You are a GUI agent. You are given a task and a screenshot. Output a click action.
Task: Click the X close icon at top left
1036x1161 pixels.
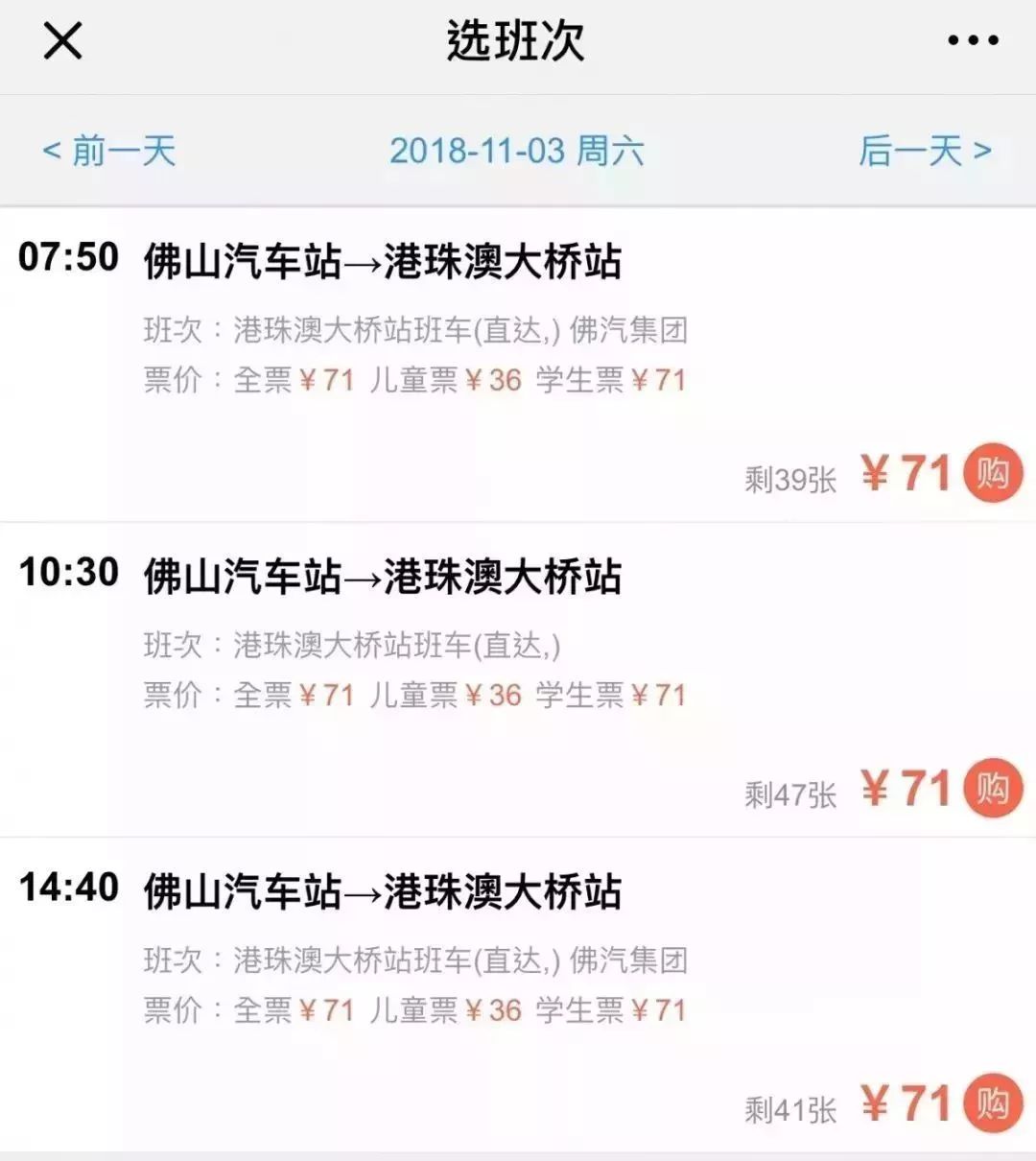point(60,40)
